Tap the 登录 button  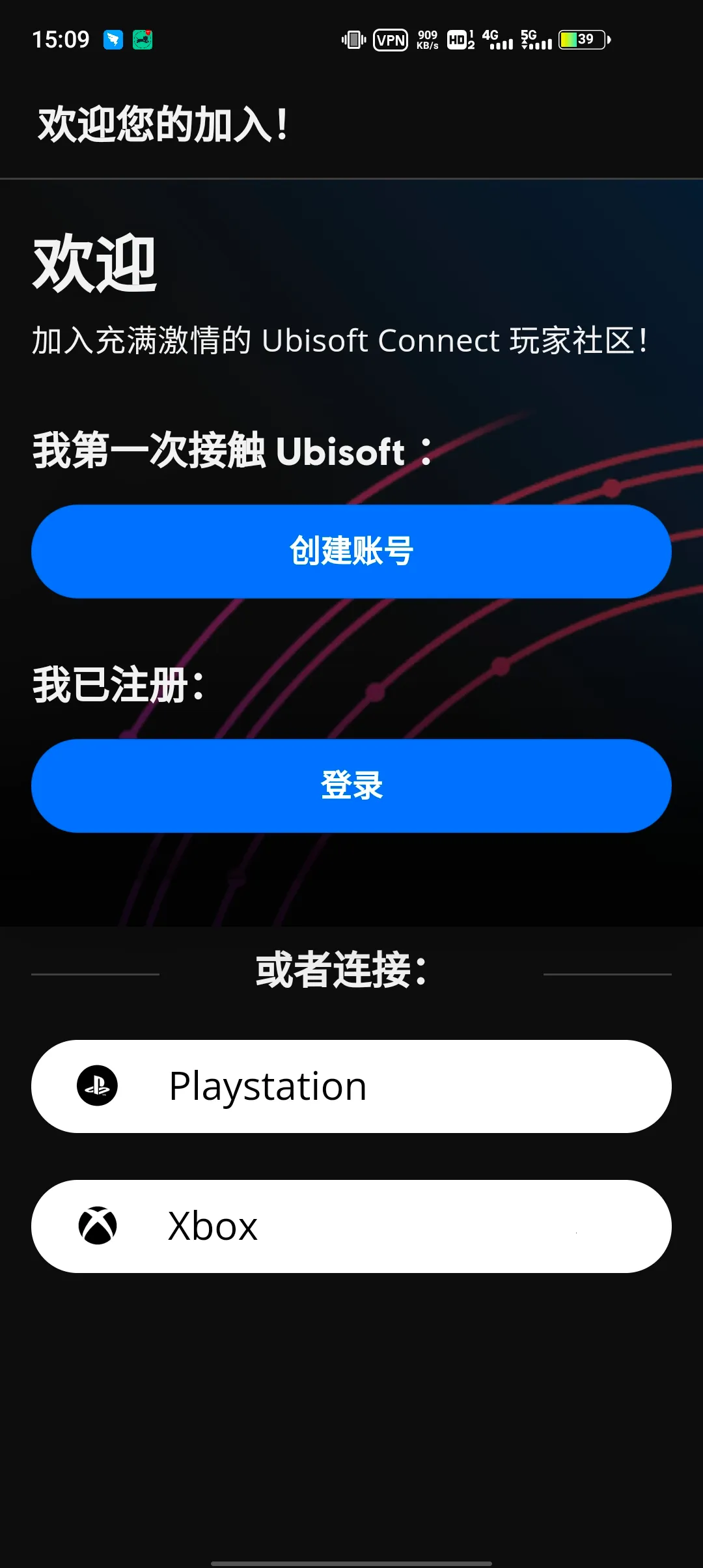[x=351, y=785]
